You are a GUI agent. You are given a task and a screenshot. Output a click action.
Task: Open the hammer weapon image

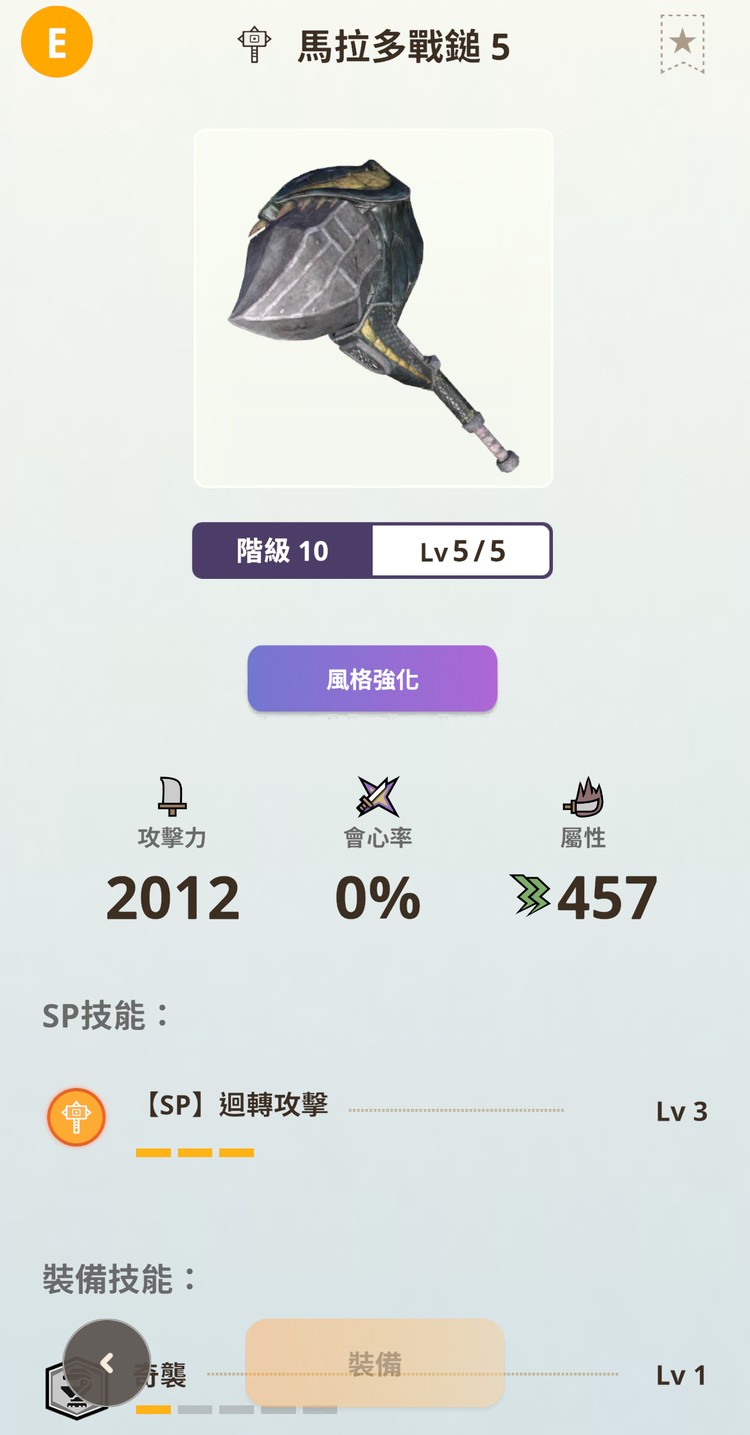[x=373, y=308]
